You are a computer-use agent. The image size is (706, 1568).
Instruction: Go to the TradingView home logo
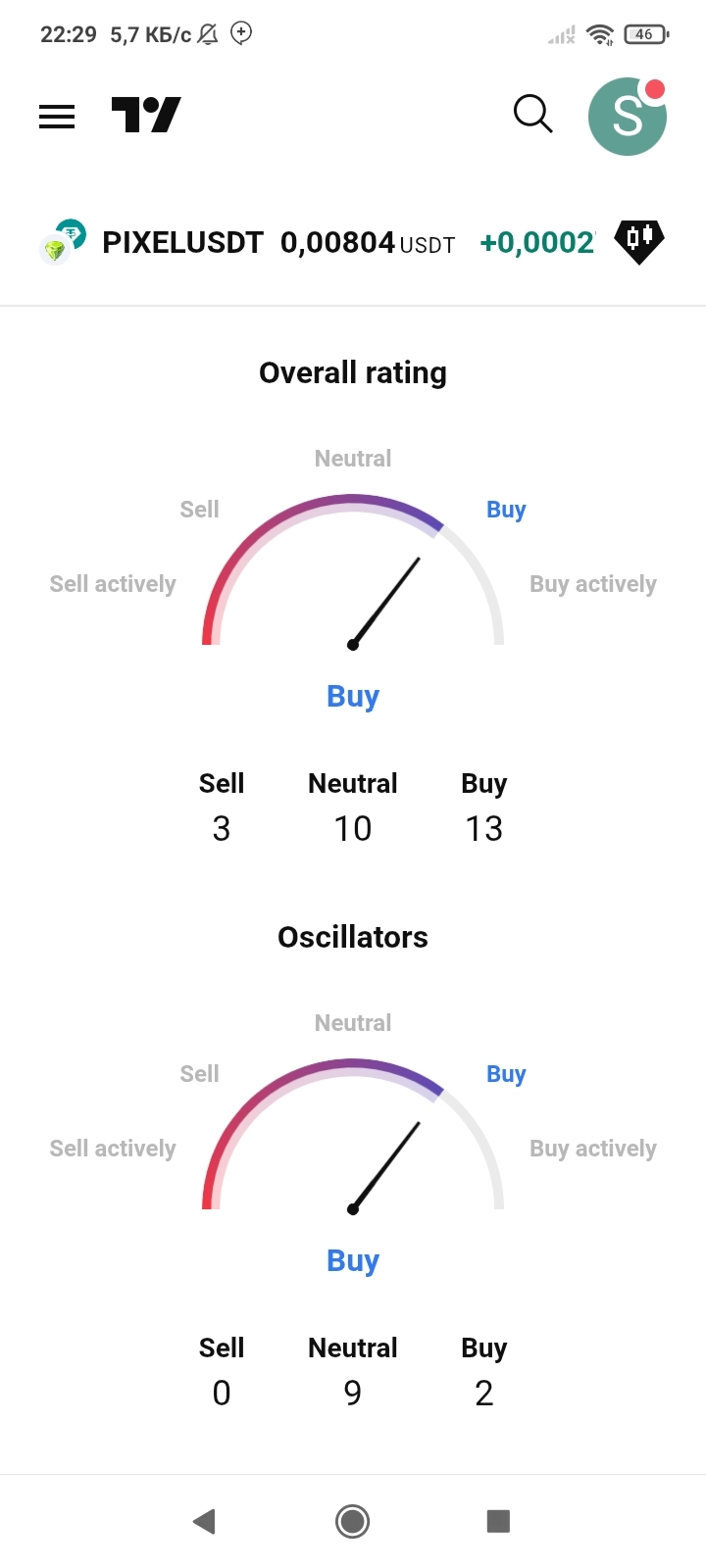(146, 116)
